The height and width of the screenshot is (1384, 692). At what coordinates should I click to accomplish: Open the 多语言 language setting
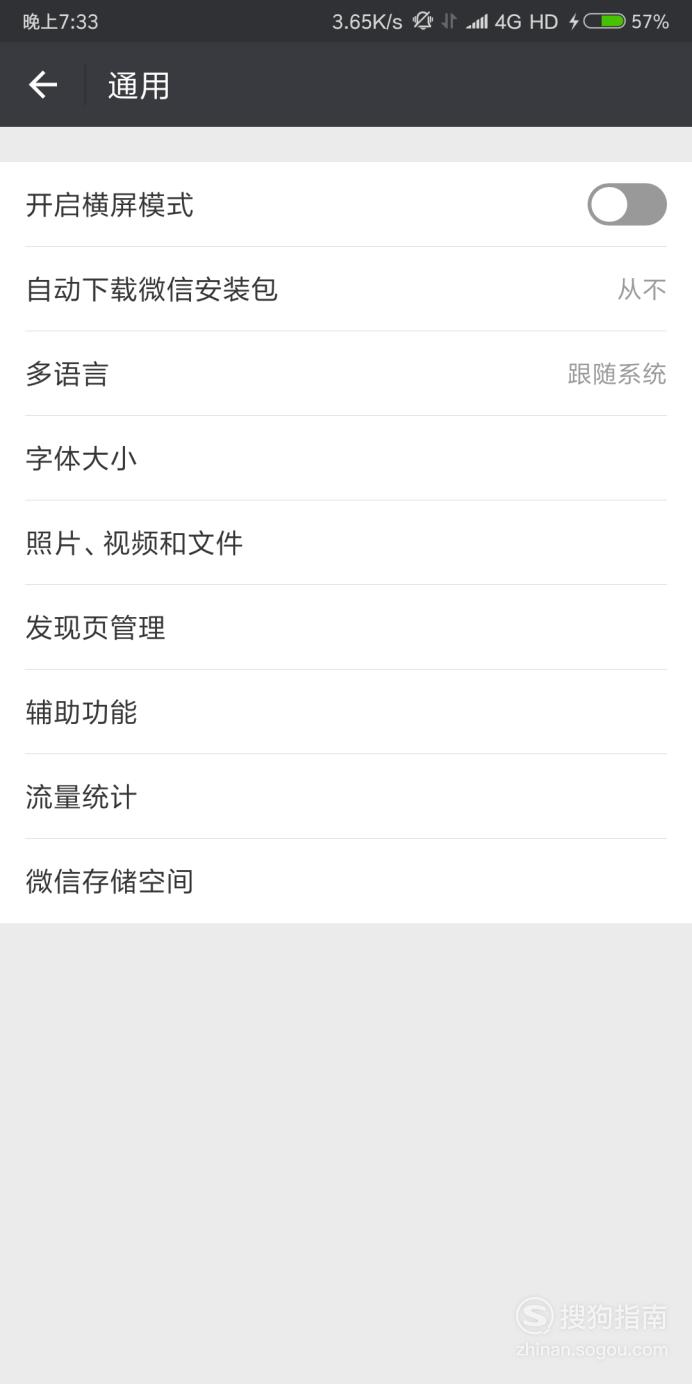(346, 374)
